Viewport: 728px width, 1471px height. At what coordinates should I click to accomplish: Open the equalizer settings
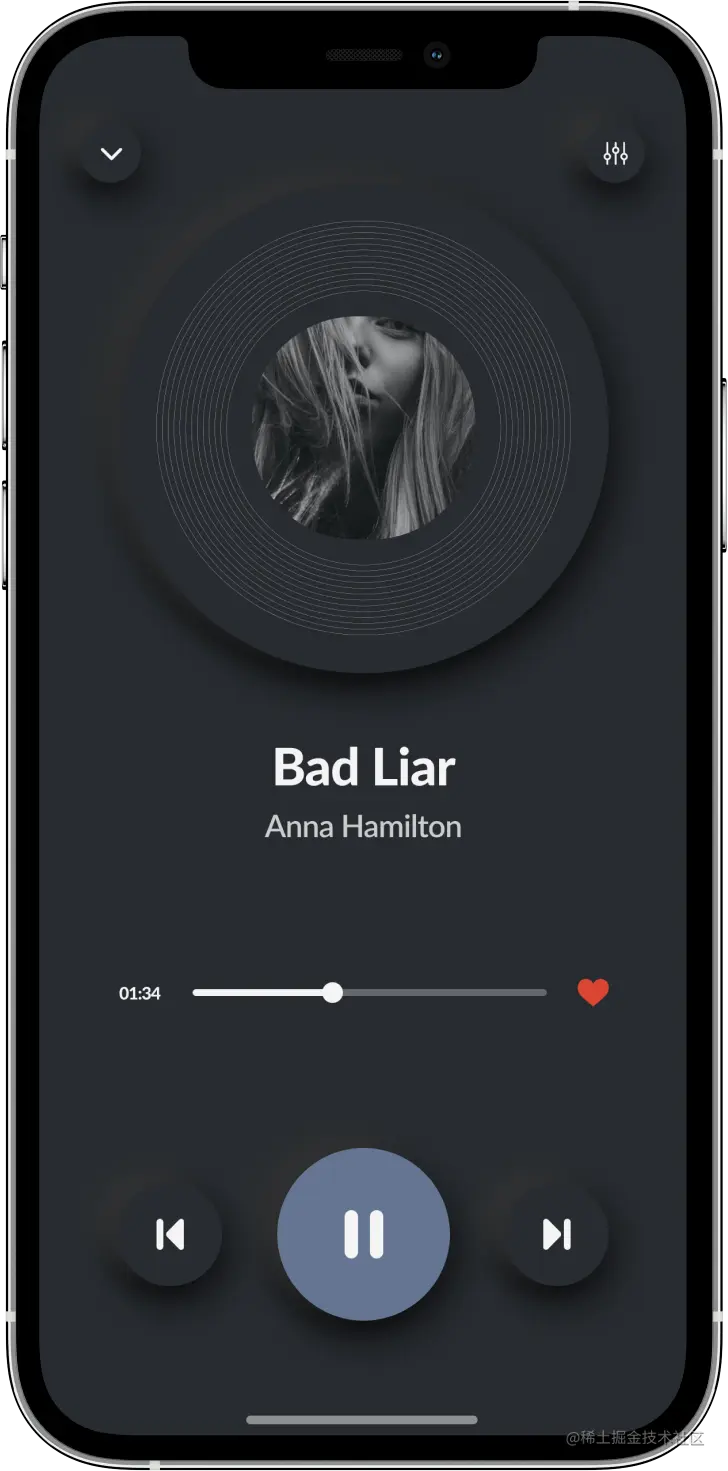(615, 154)
